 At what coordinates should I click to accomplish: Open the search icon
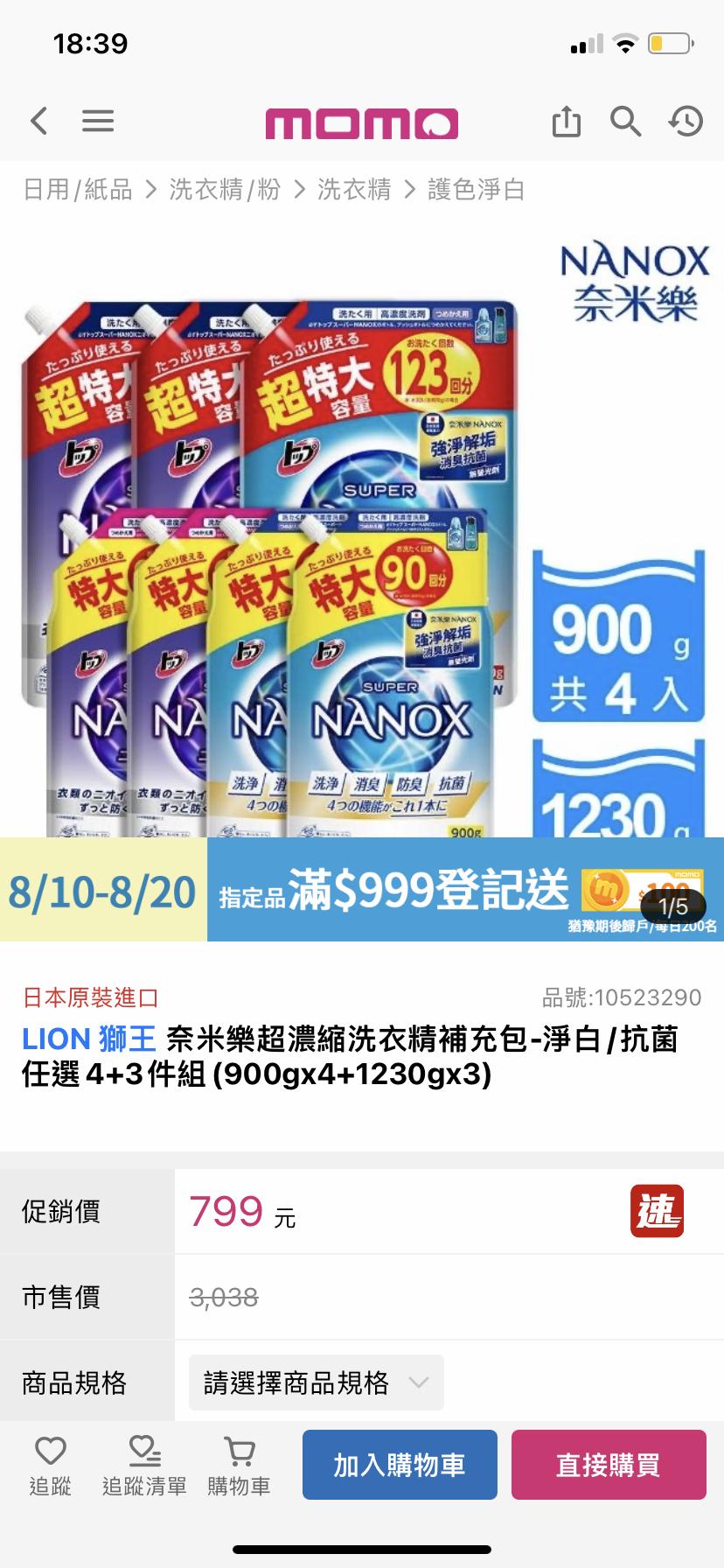tap(625, 121)
